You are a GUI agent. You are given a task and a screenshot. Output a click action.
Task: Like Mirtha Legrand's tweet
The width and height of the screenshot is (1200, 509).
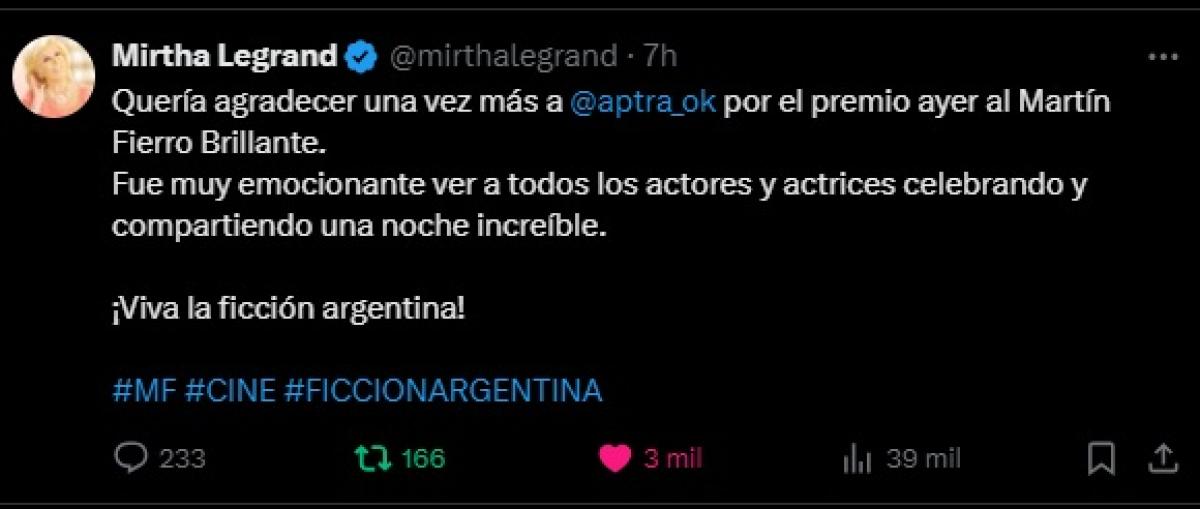click(616, 458)
